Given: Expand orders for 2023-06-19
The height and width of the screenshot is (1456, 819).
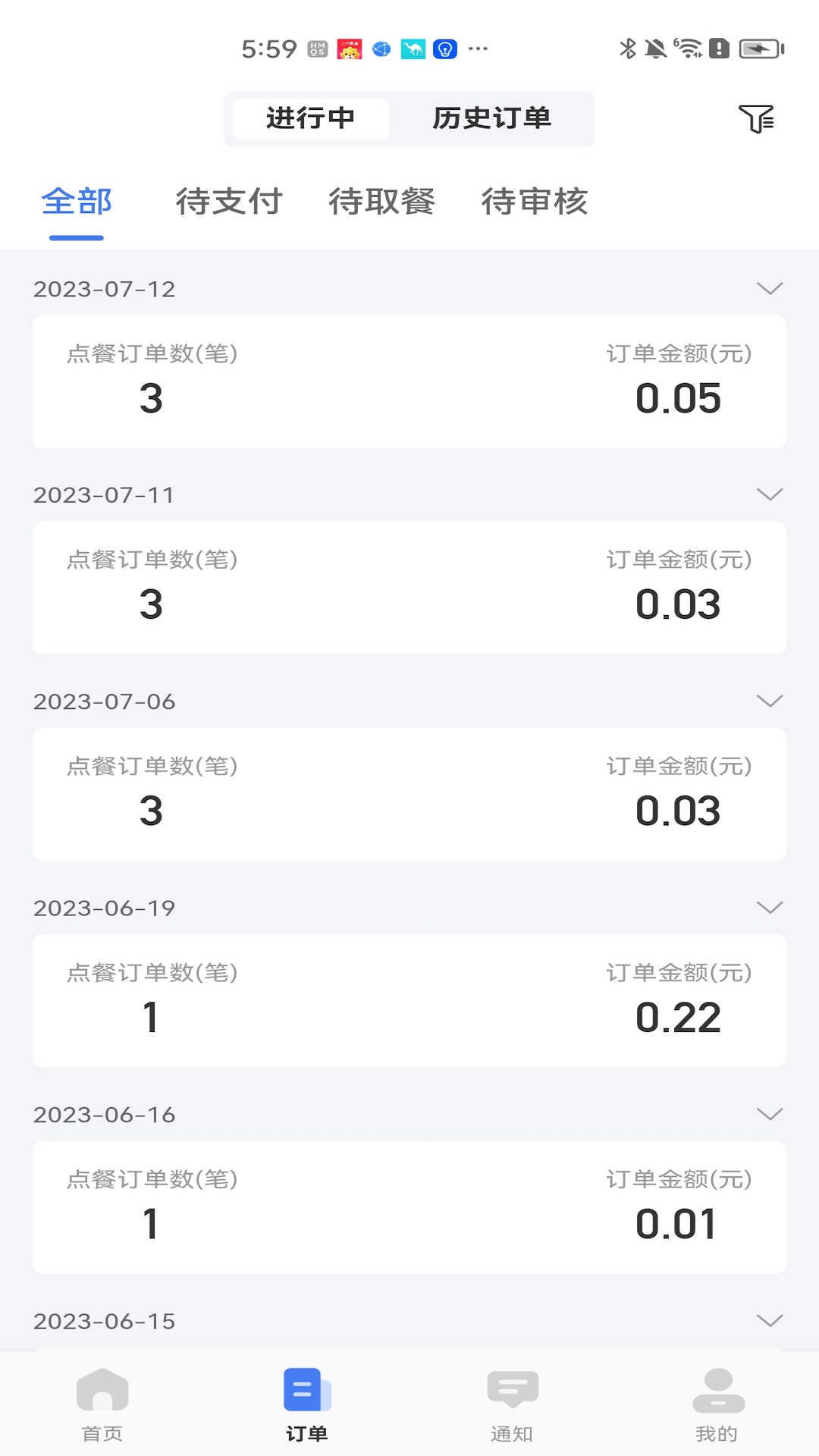Looking at the screenshot, I should (x=769, y=908).
